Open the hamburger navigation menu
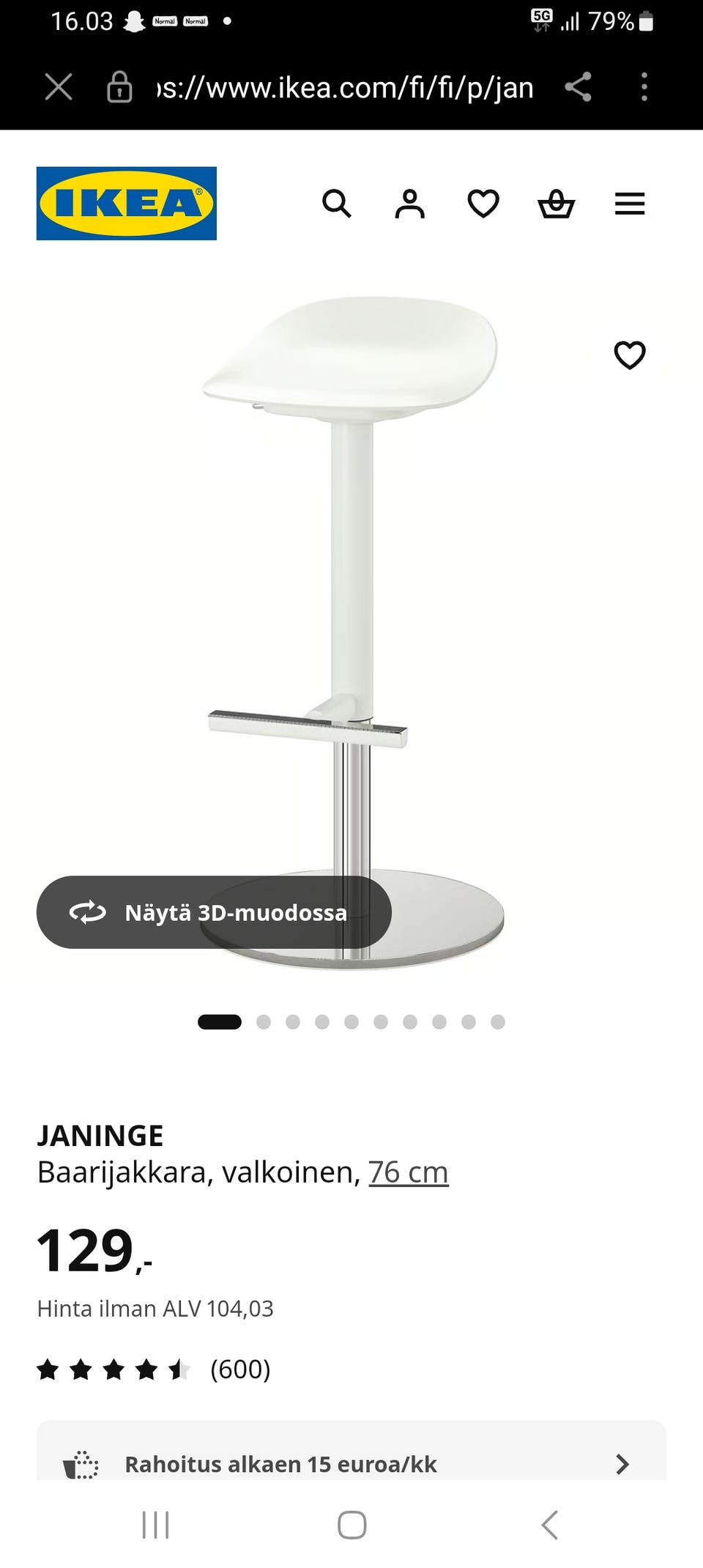The image size is (703, 1568). point(629,204)
